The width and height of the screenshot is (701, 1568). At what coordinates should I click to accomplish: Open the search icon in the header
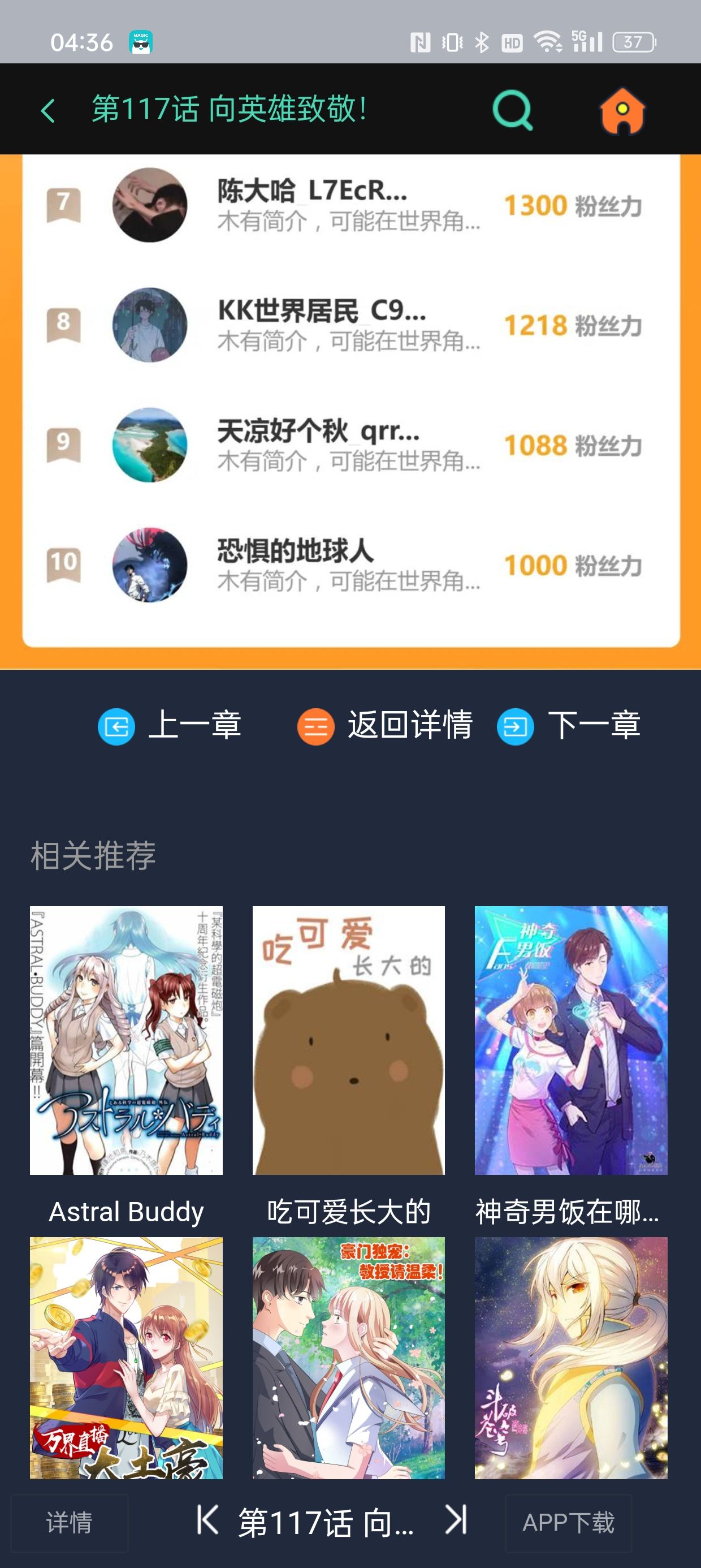(x=512, y=110)
